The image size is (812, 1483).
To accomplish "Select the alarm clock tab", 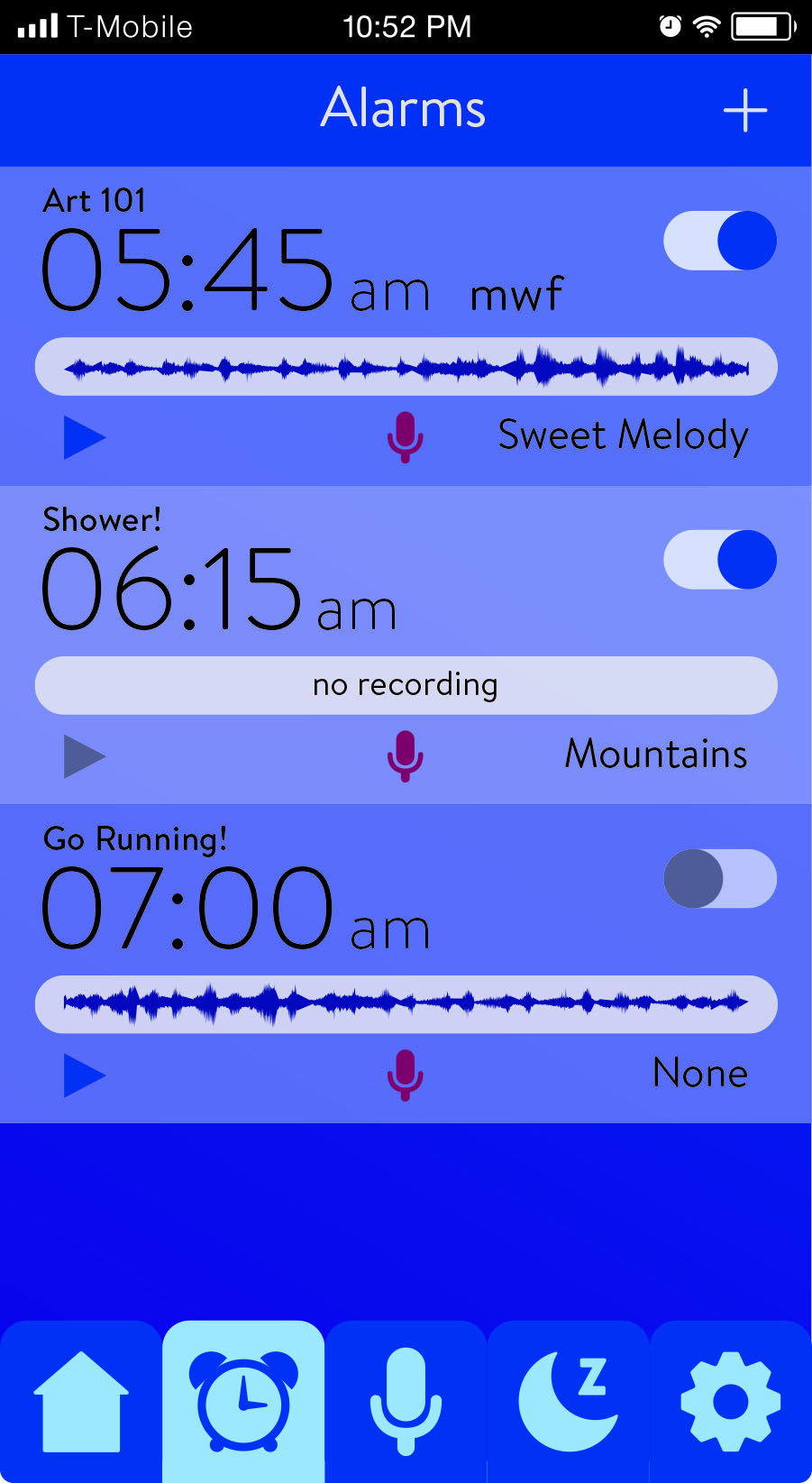I will [x=243, y=1402].
